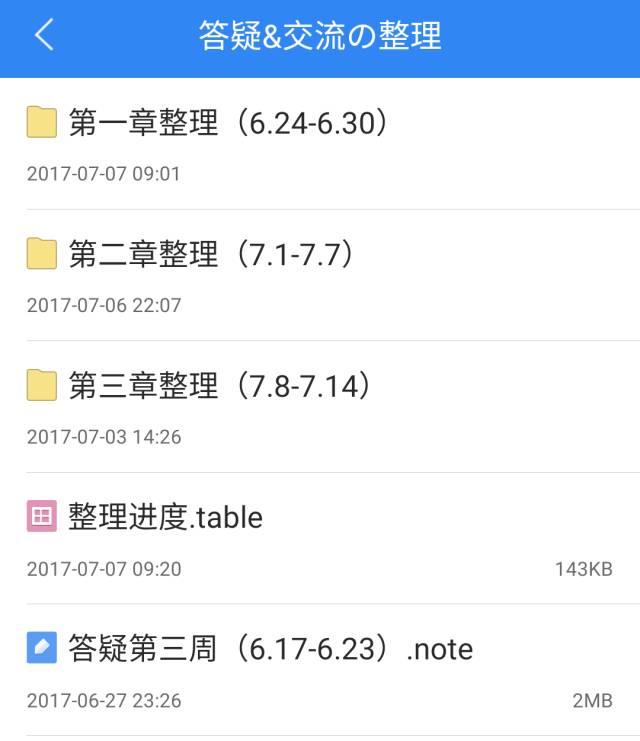Open folder 第二章整理（7.1-7.7）
The image size is (640, 741).
click(x=212, y=254)
